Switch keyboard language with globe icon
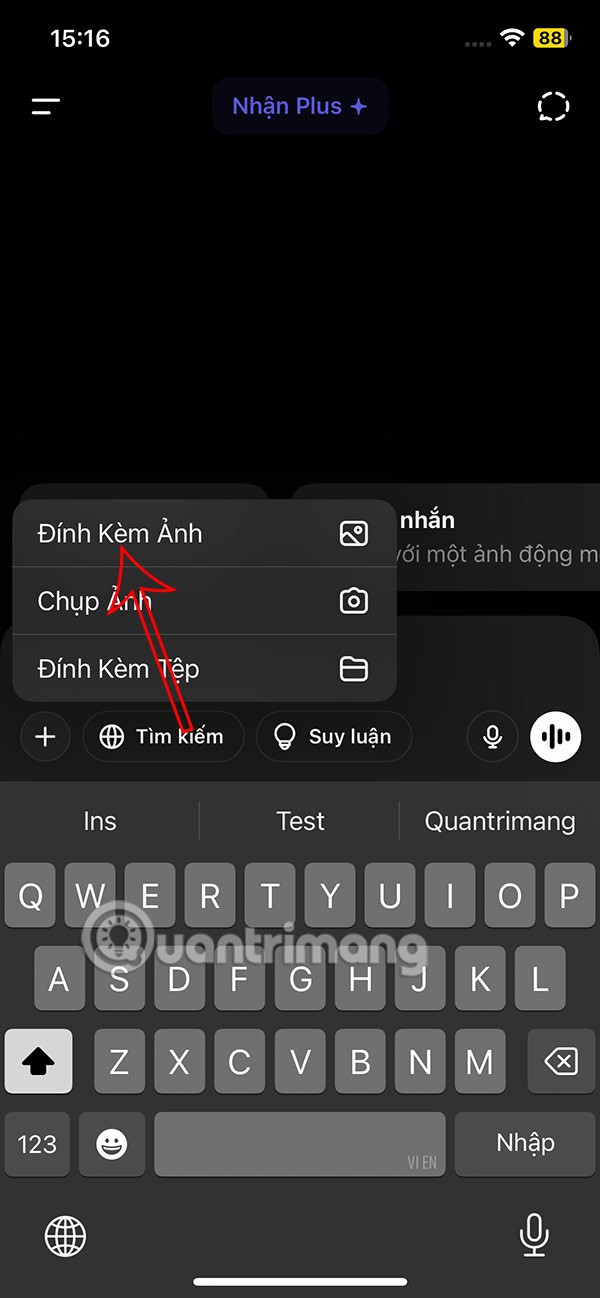The image size is (600, 1298). 66,1237
